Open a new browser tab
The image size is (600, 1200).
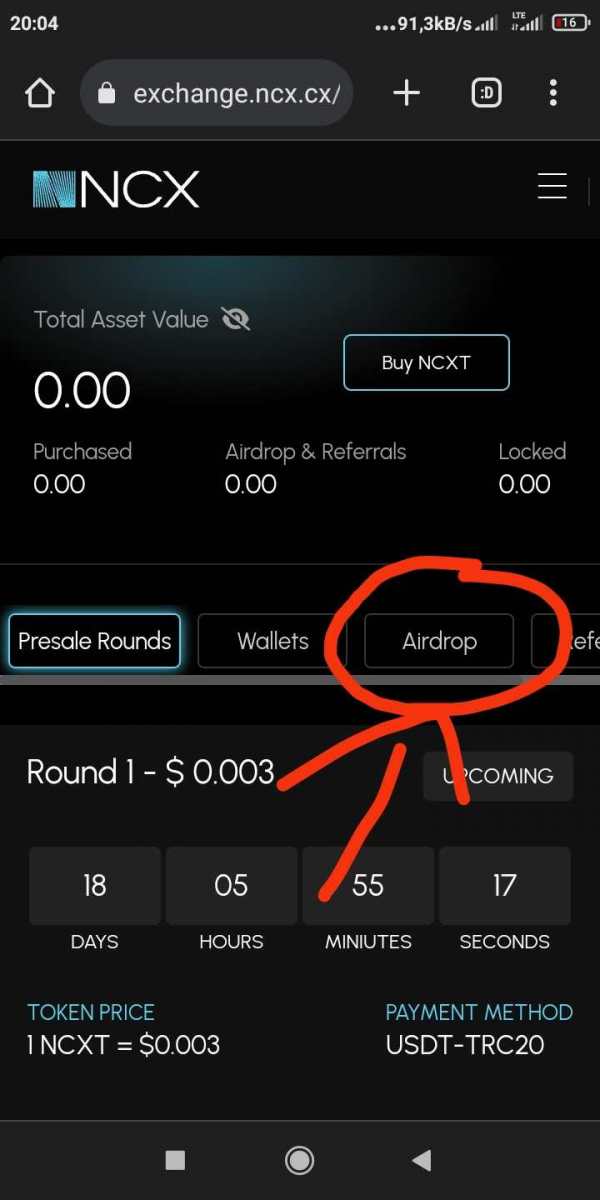tap(406, 94)
